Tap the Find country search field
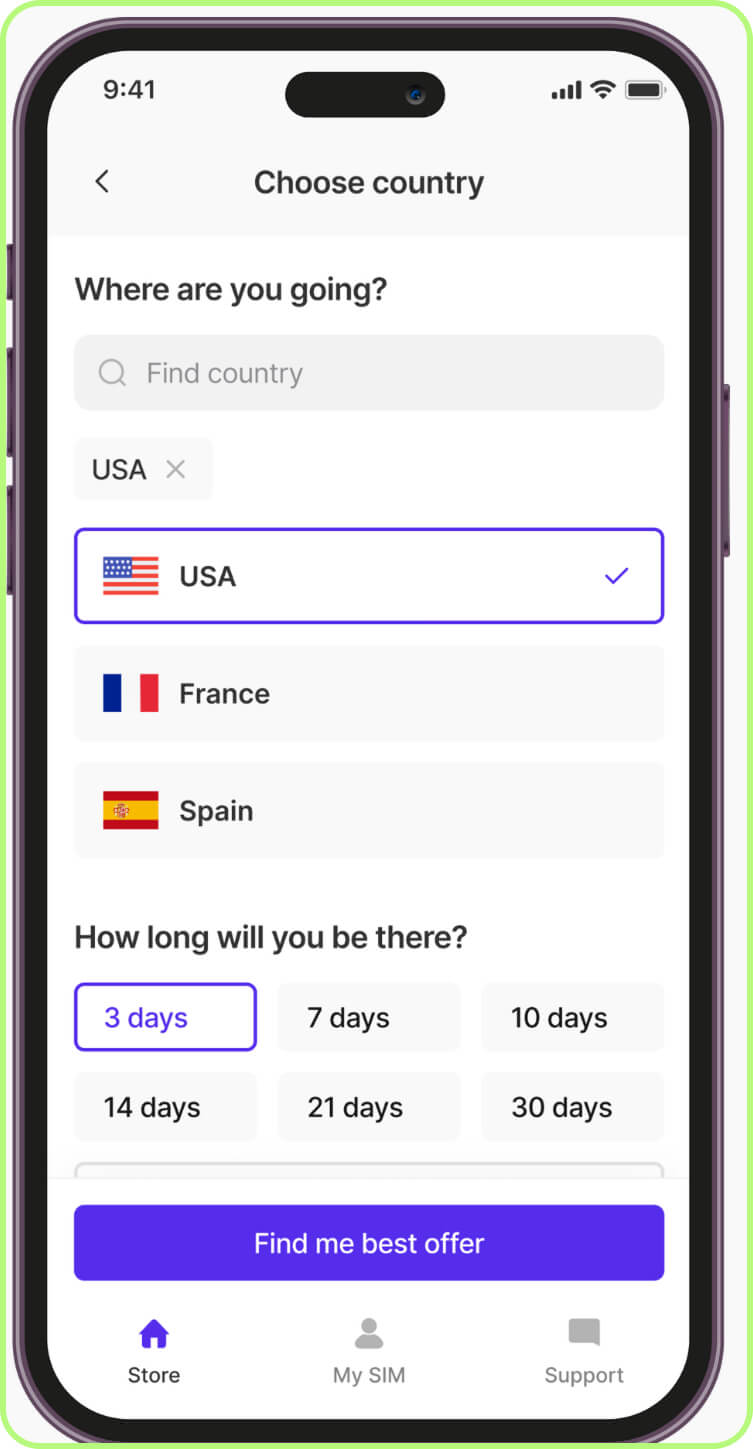The image size is (753, 1449). [368, 373]
